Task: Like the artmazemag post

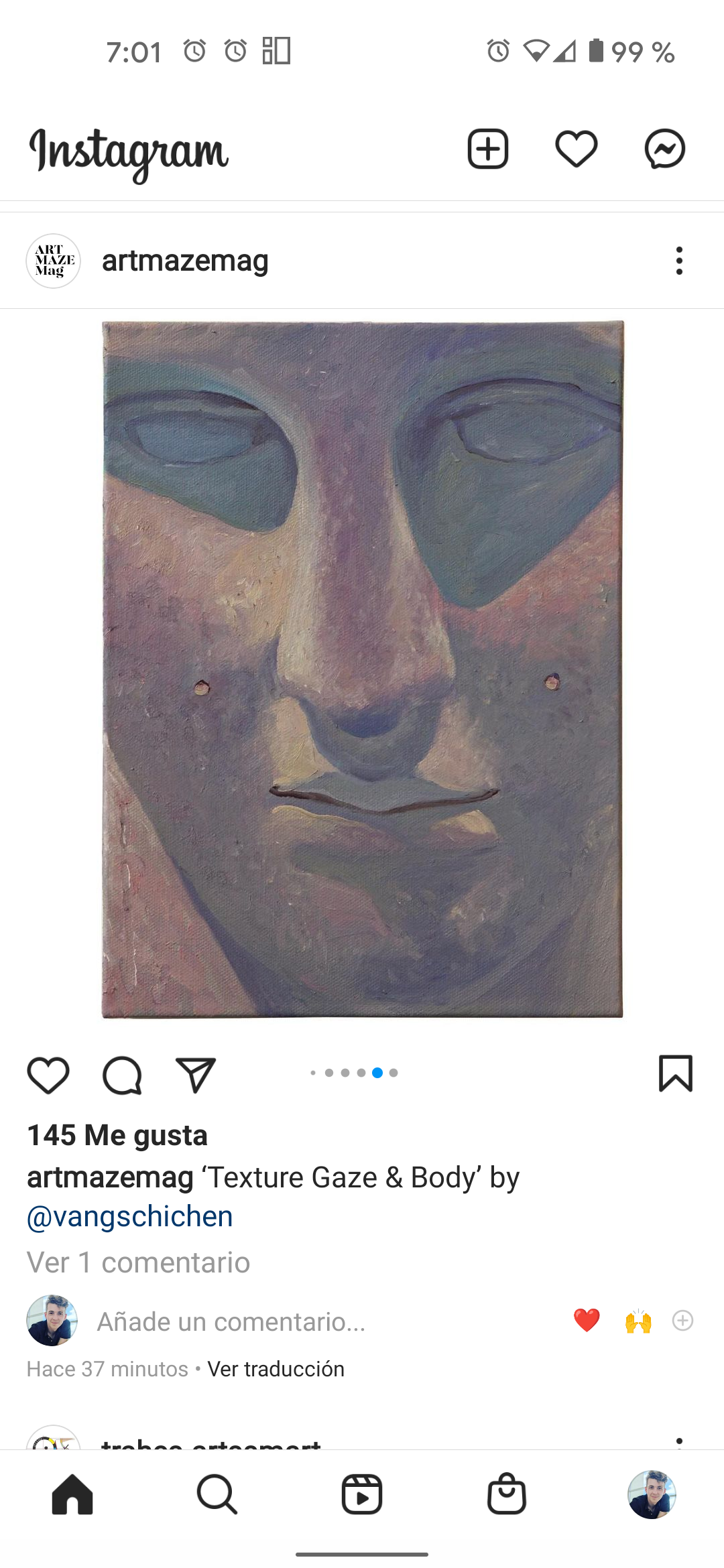Action: tap(48, 1075)
